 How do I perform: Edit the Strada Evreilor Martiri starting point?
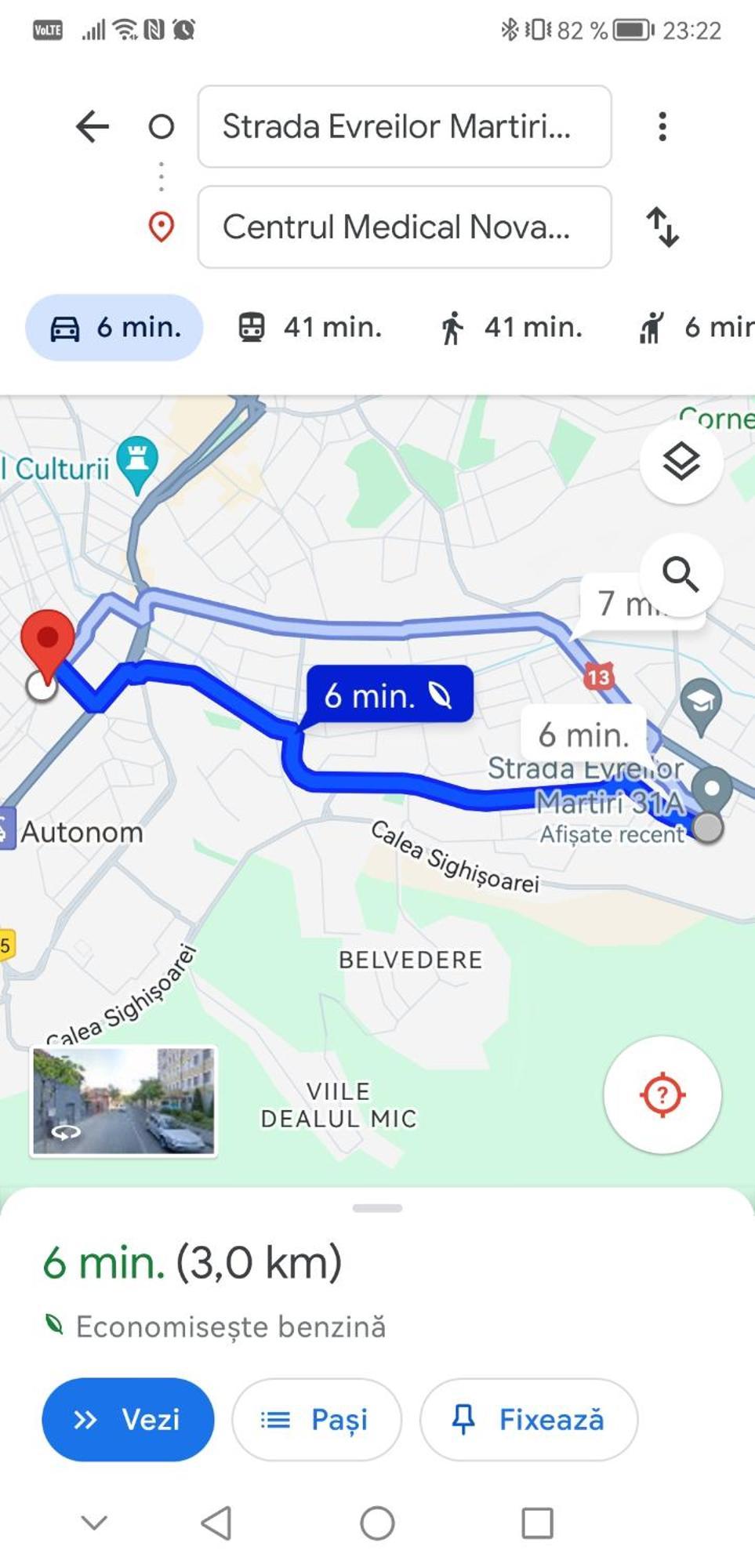[x=404, y=126]
